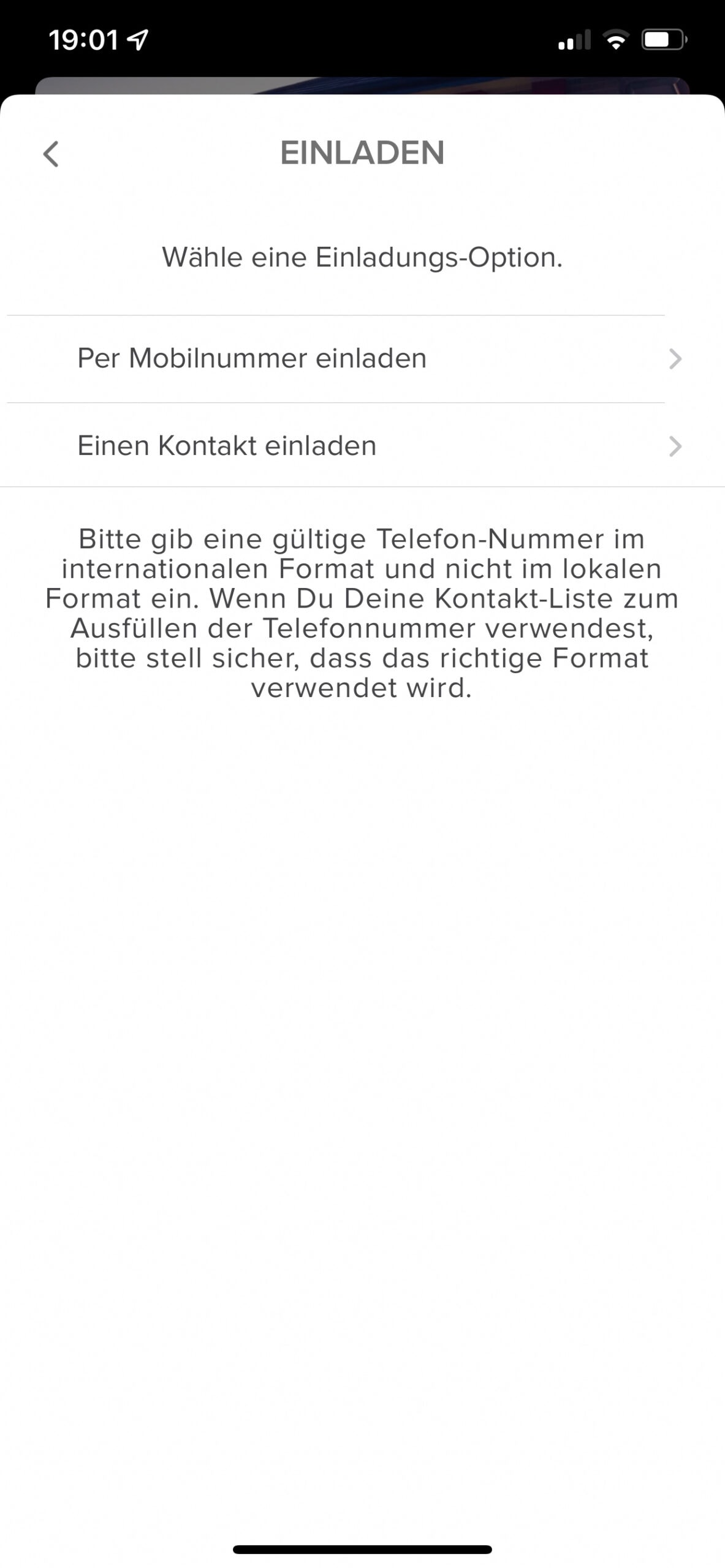
Task: Go back from the Einladen screen
Action: (x=51, y=154)
